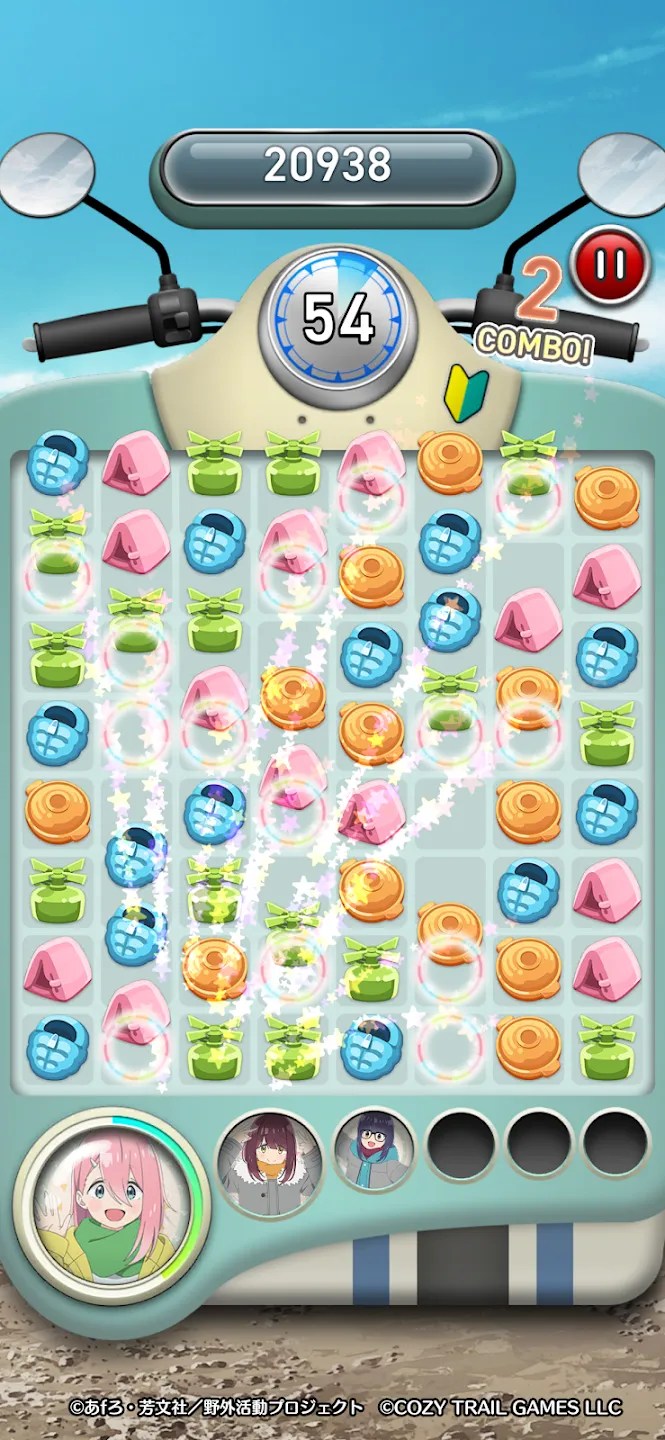Pause the game with the red button
The image size is (665, 1440).
click(x=611, y=264)
